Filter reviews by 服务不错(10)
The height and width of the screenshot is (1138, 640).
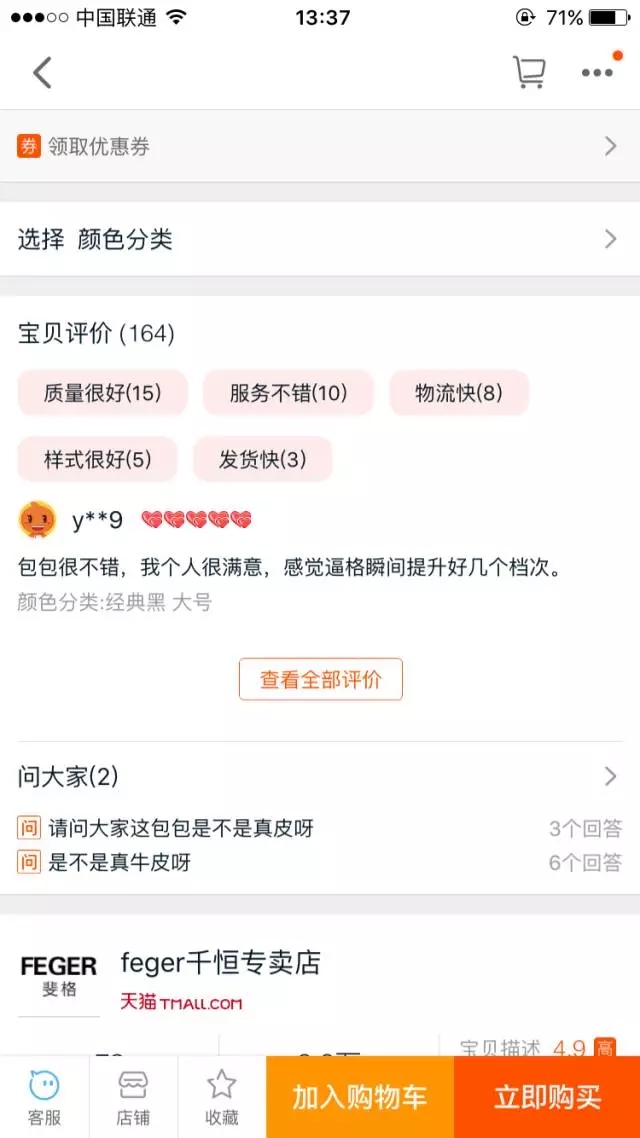click(288, 393)
